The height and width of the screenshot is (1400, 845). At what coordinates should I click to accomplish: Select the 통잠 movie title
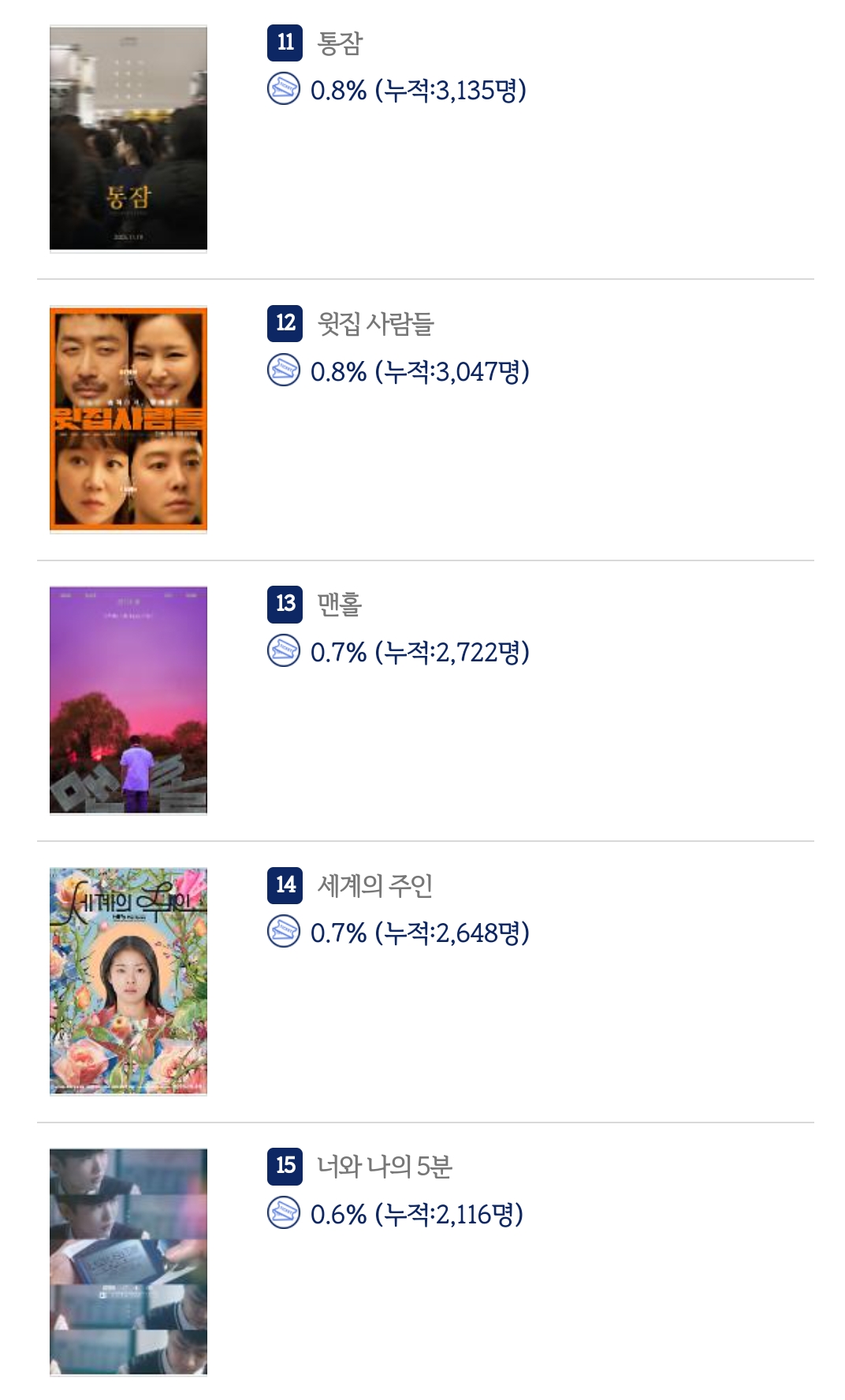click(340, 43)
